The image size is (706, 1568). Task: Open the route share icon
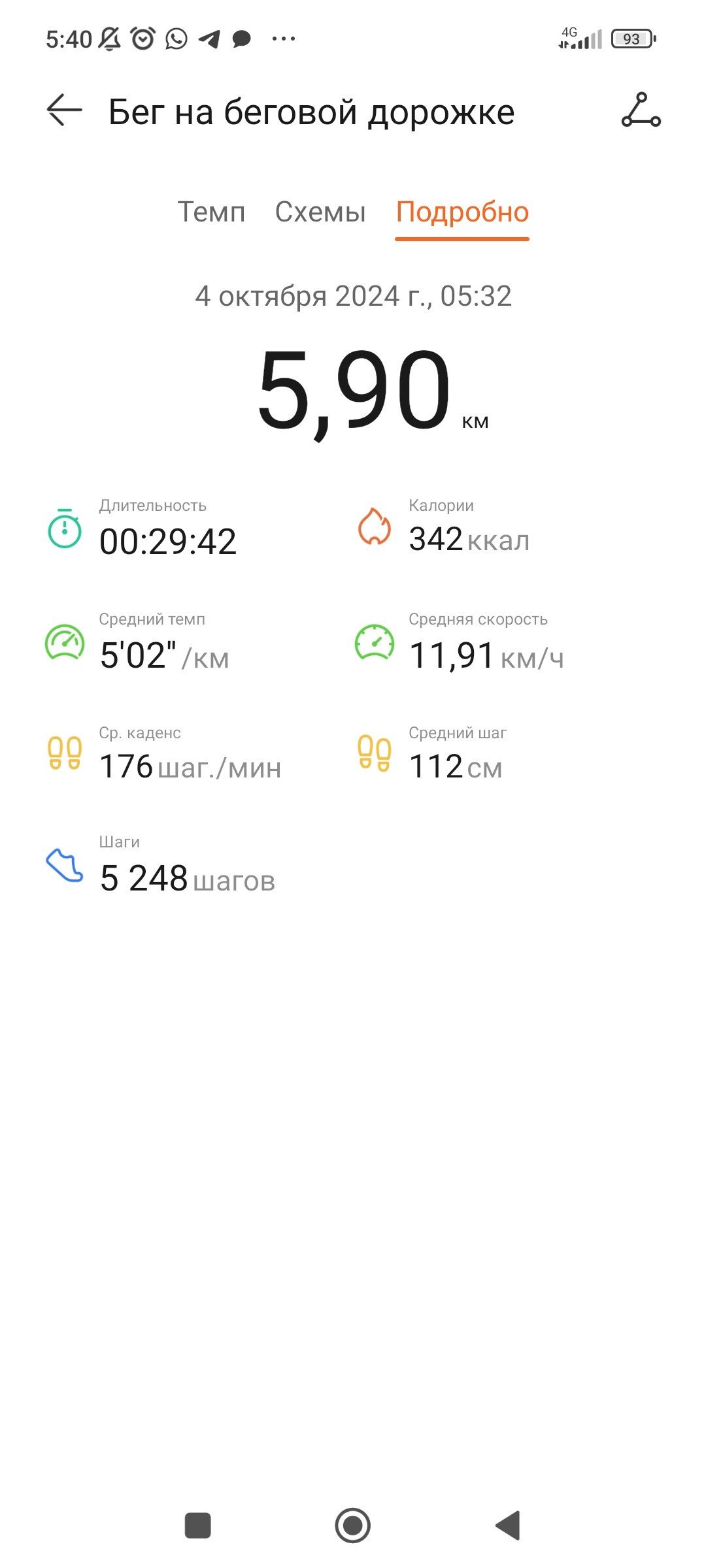click(x=641, y=110)
